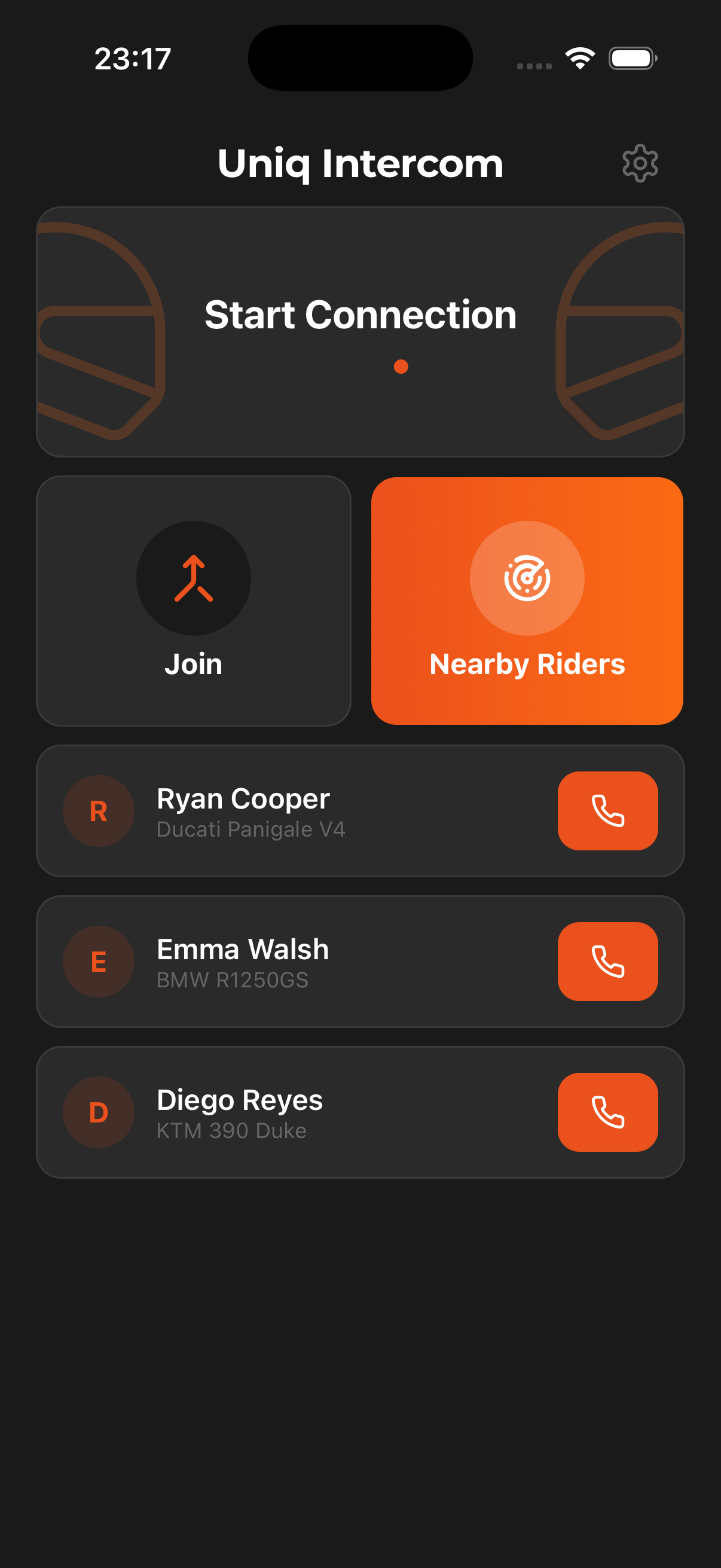Tap Ryan Cooper's avatar initial R
Image resolution: width=721 pixels, height=1568 pixels.
[x=99, y=811]
